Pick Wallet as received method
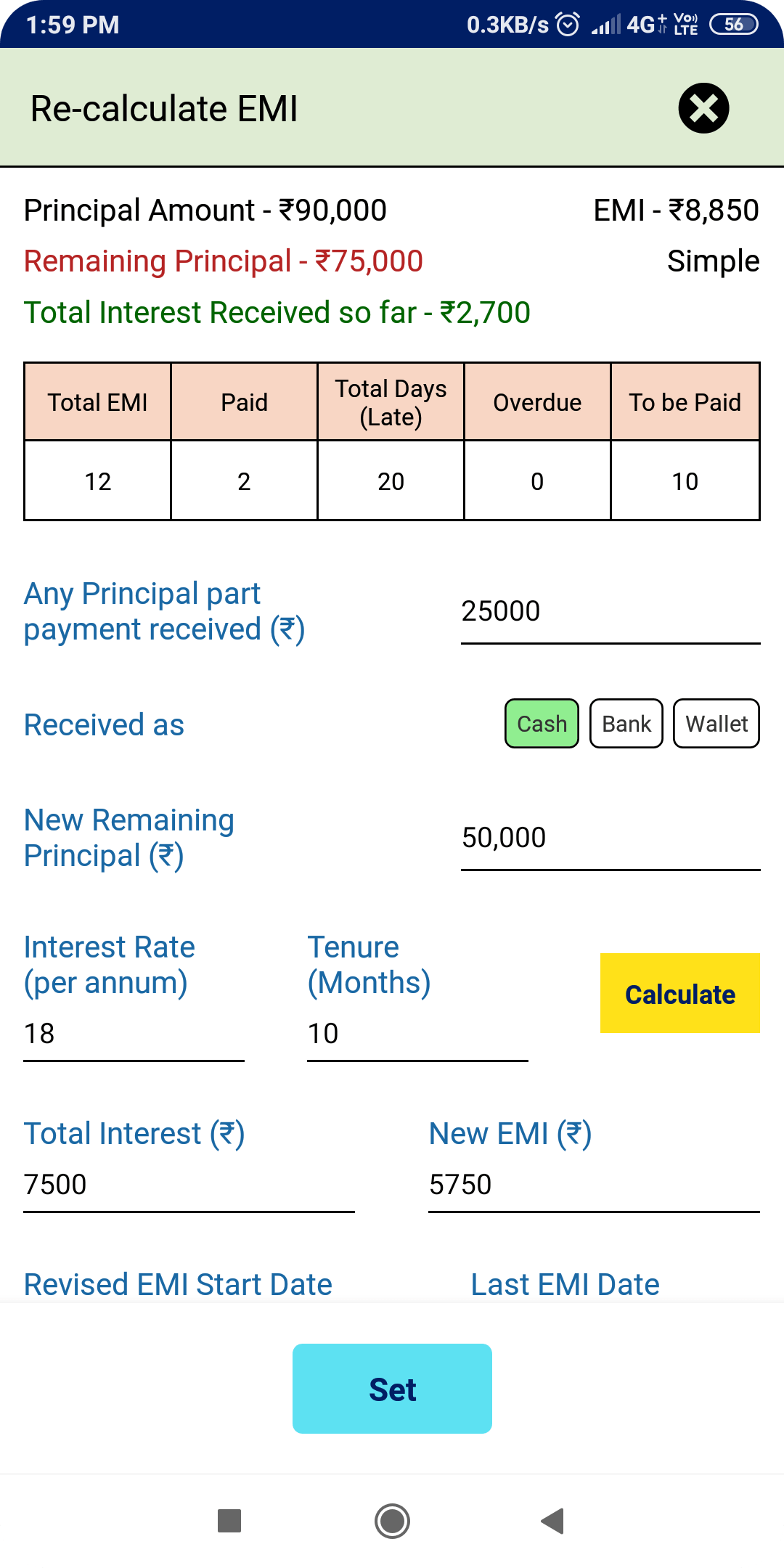This screenshot has height=1568, width=784. point(716,724)
